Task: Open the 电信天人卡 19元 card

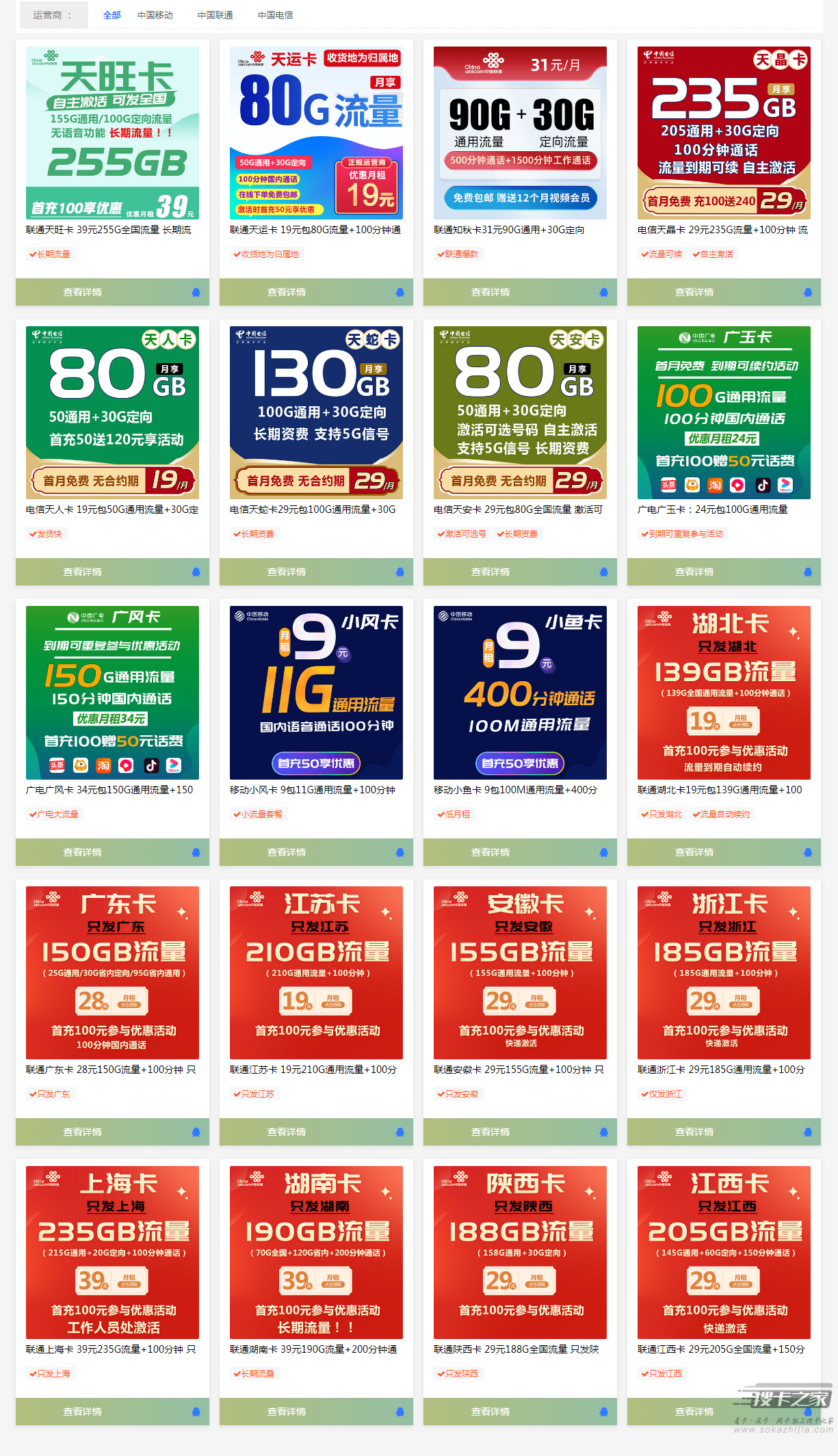Action: coord(112,412)
